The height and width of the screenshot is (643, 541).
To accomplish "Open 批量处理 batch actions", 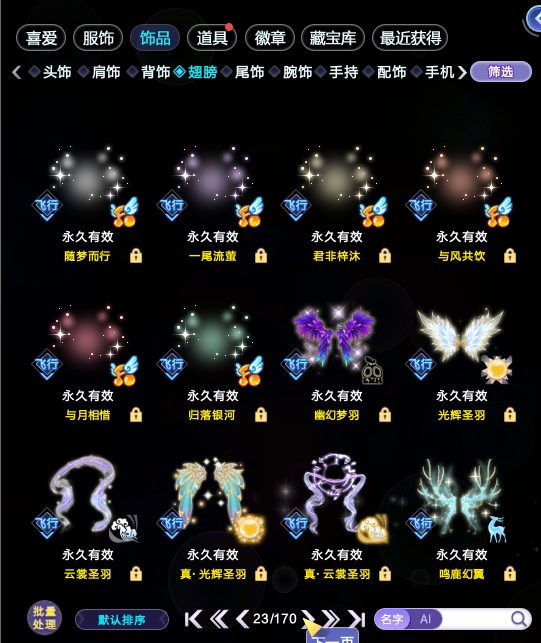I will pyautogui.click(x=44, y=618).
